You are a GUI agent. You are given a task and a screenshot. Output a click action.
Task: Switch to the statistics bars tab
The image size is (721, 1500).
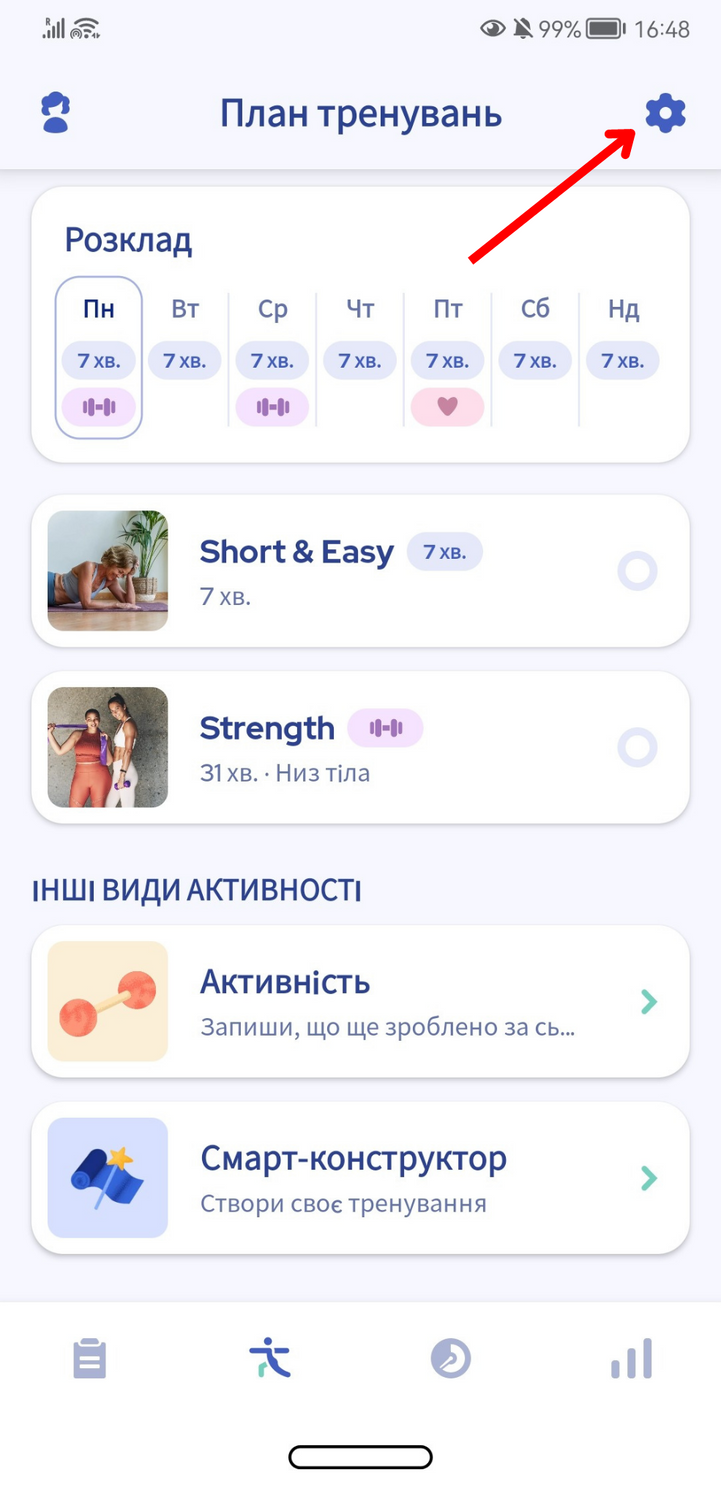point(632,1359)
